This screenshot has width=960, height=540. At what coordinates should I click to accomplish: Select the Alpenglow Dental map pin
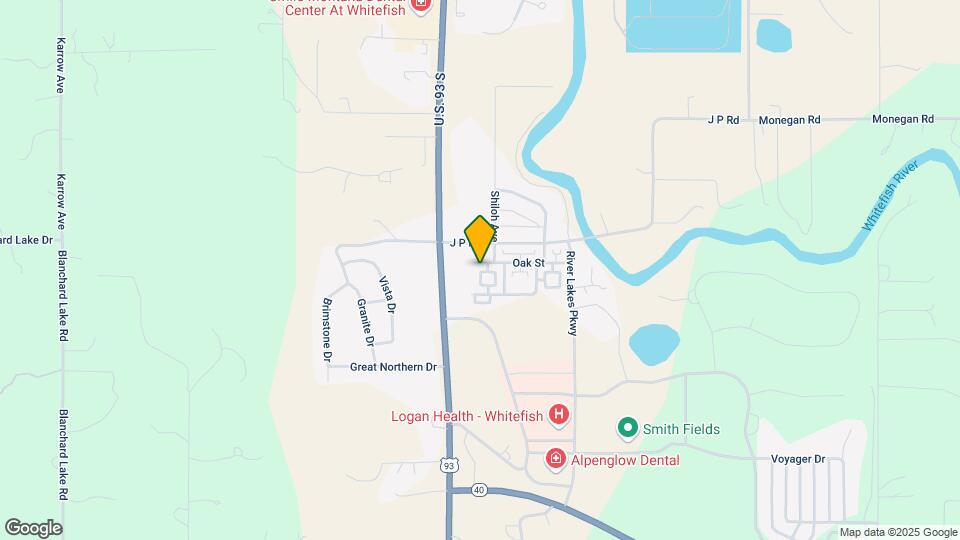[x=555, y=459]
